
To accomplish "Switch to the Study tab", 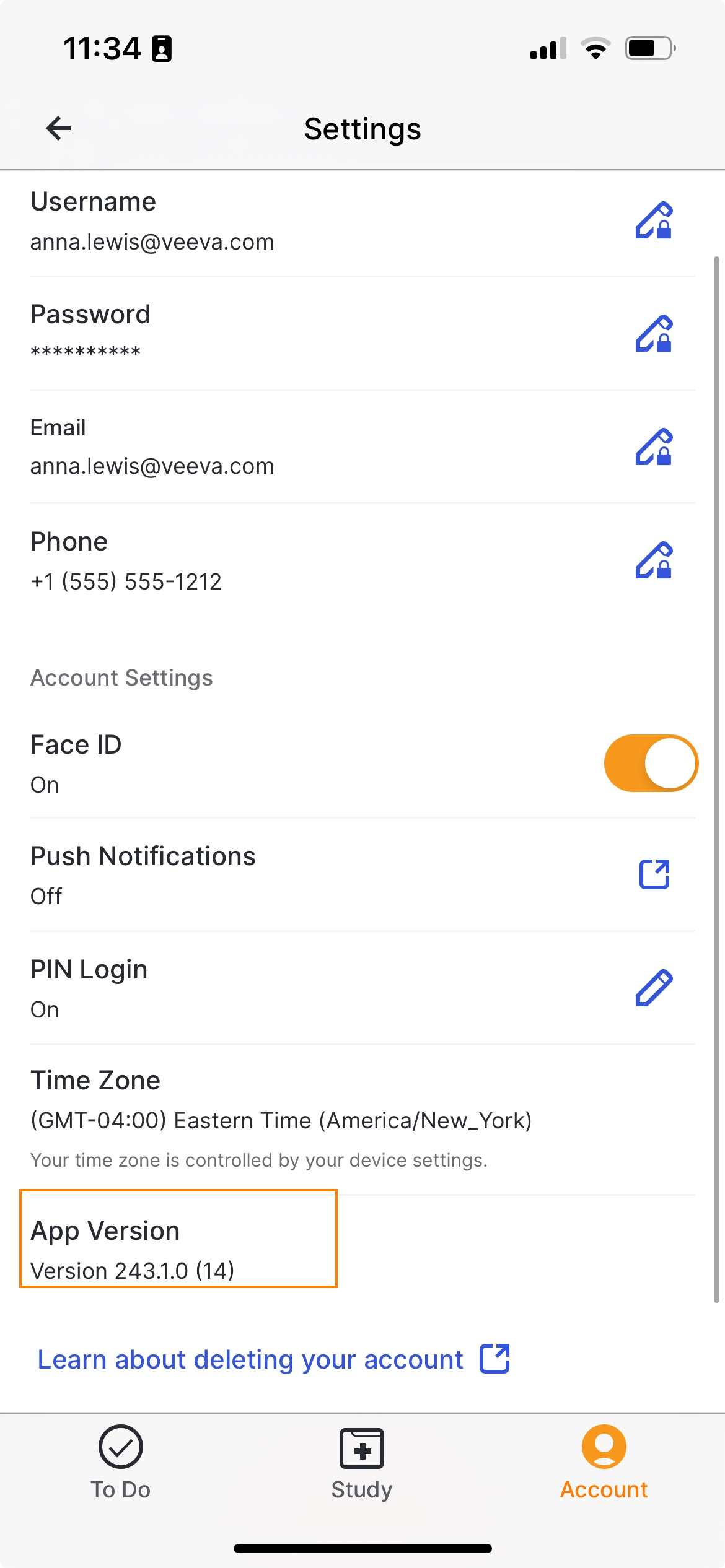I will coord(362,1461).
